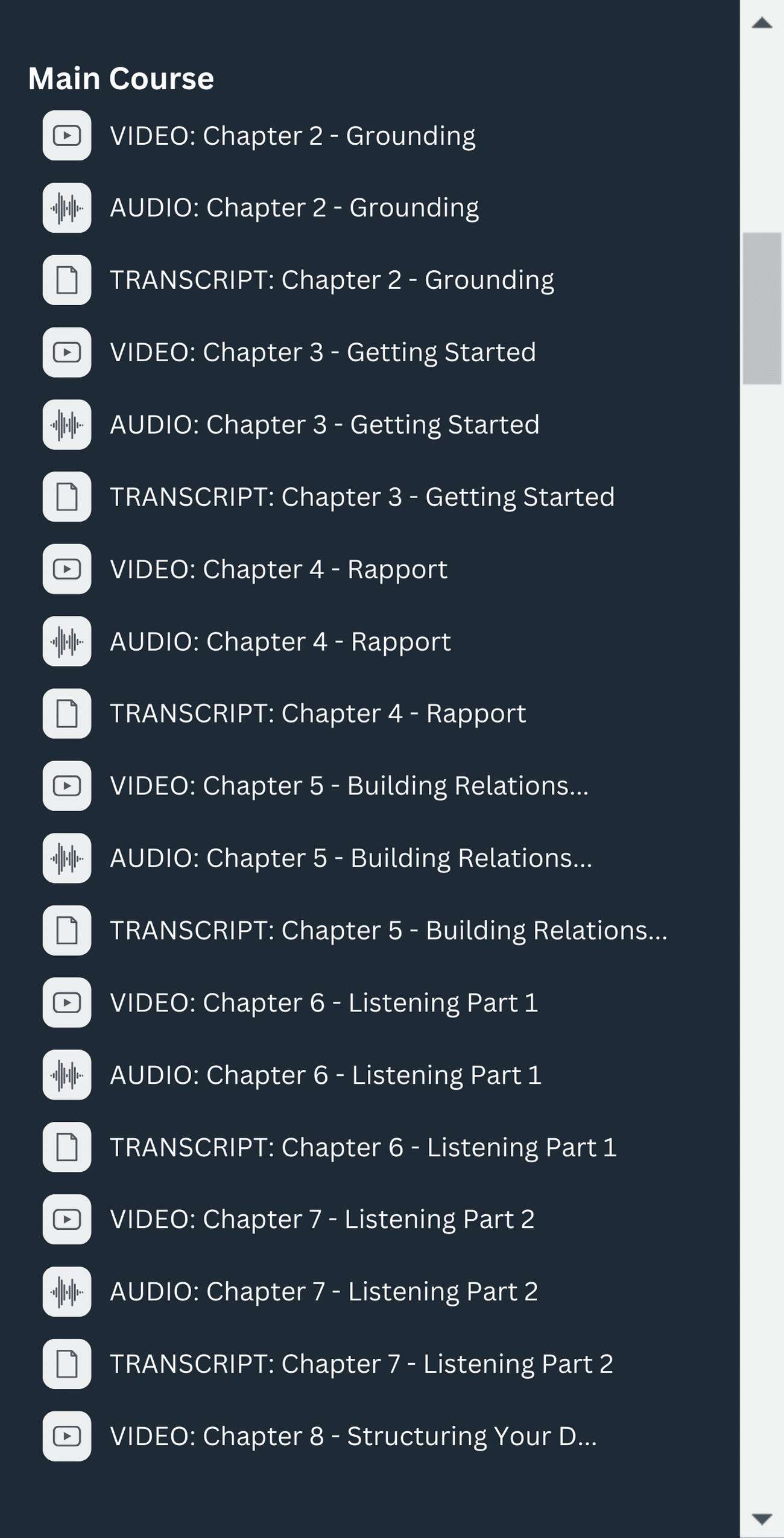Open VIDEO: Chapter 8 - Structuring Your D...
The image size is (784, 1538).
coord(353,1437)
